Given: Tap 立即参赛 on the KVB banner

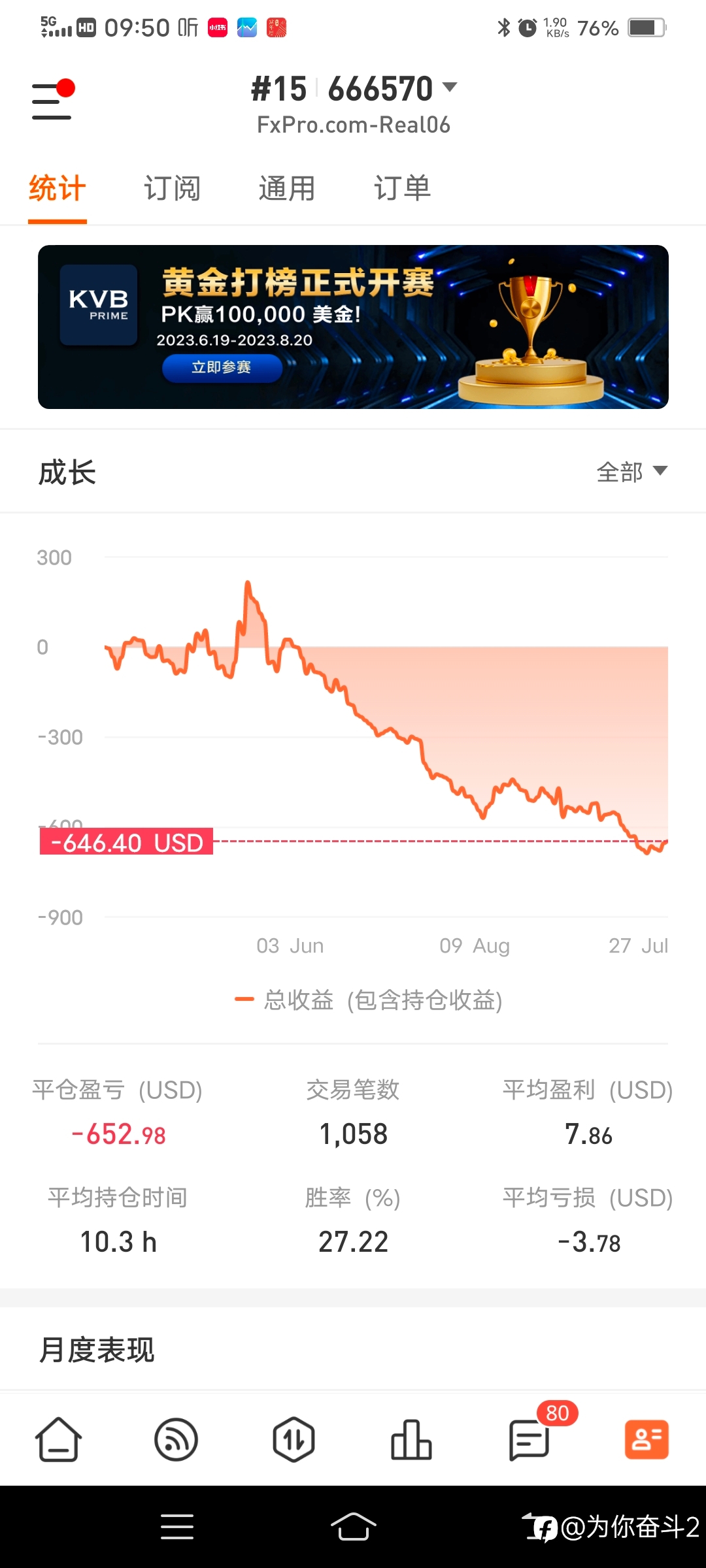Looking at the screenshot, I should [x=222, y=368].
